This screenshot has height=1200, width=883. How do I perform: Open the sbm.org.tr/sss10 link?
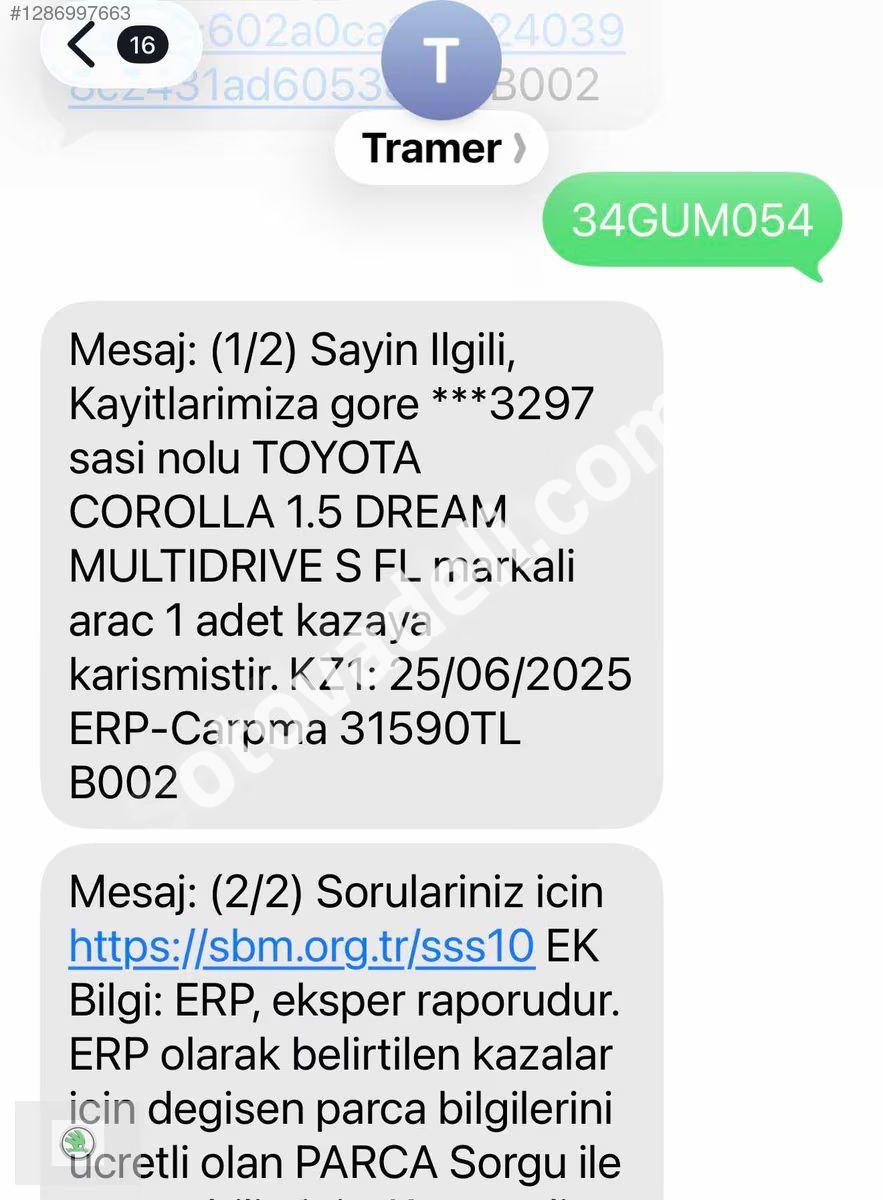(x=302, y=946)
